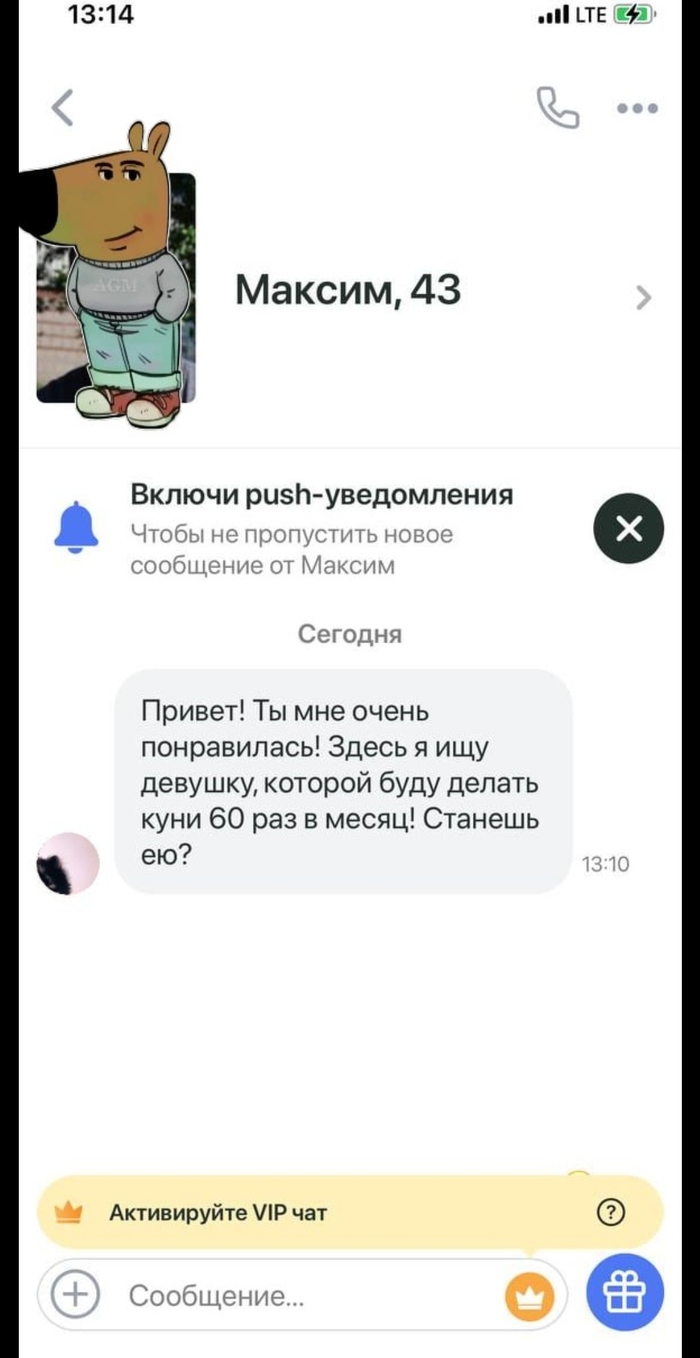Screen dimensions: 700x1358
Task: Dismiss the push notifications banner
Action: click(628, 529)
